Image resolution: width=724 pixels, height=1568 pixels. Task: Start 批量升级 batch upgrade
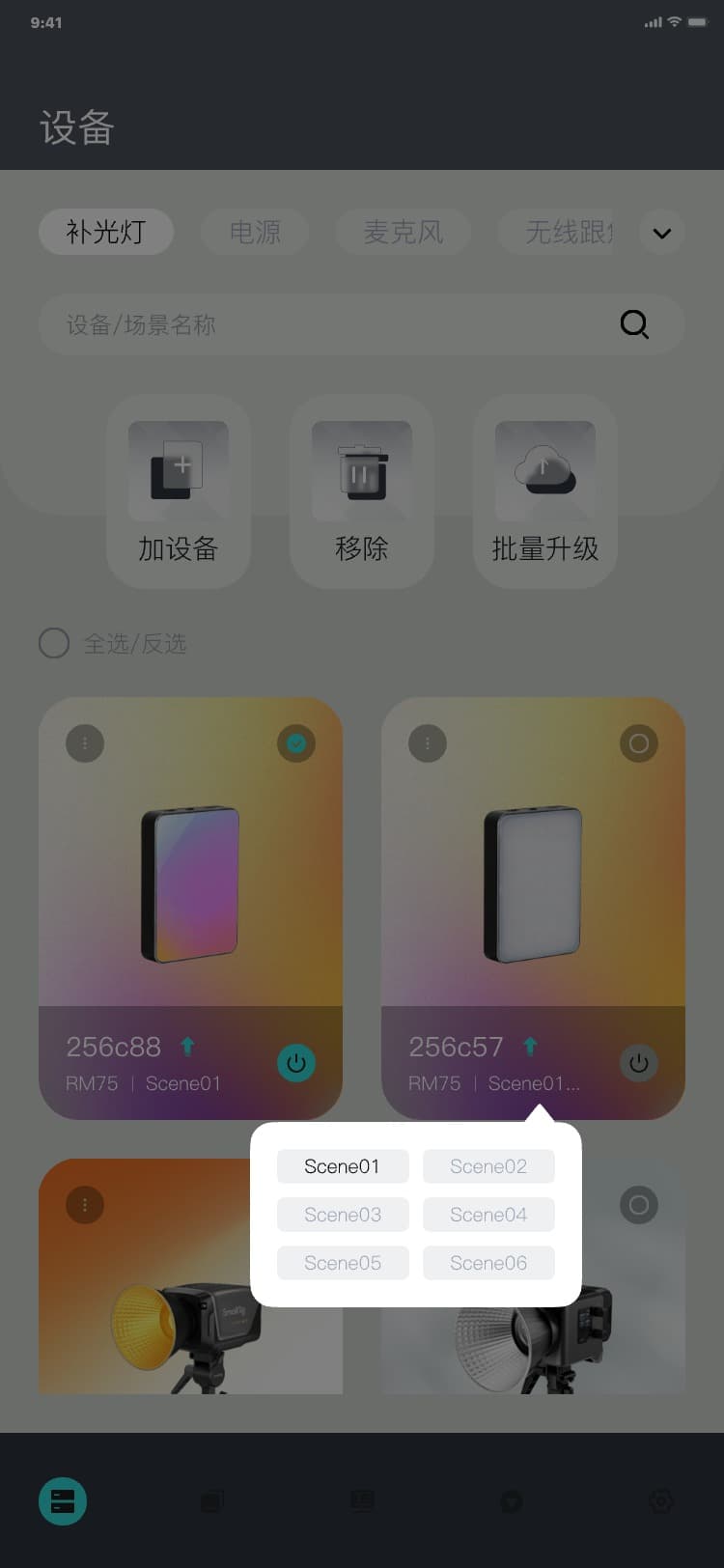click(545, 490)
